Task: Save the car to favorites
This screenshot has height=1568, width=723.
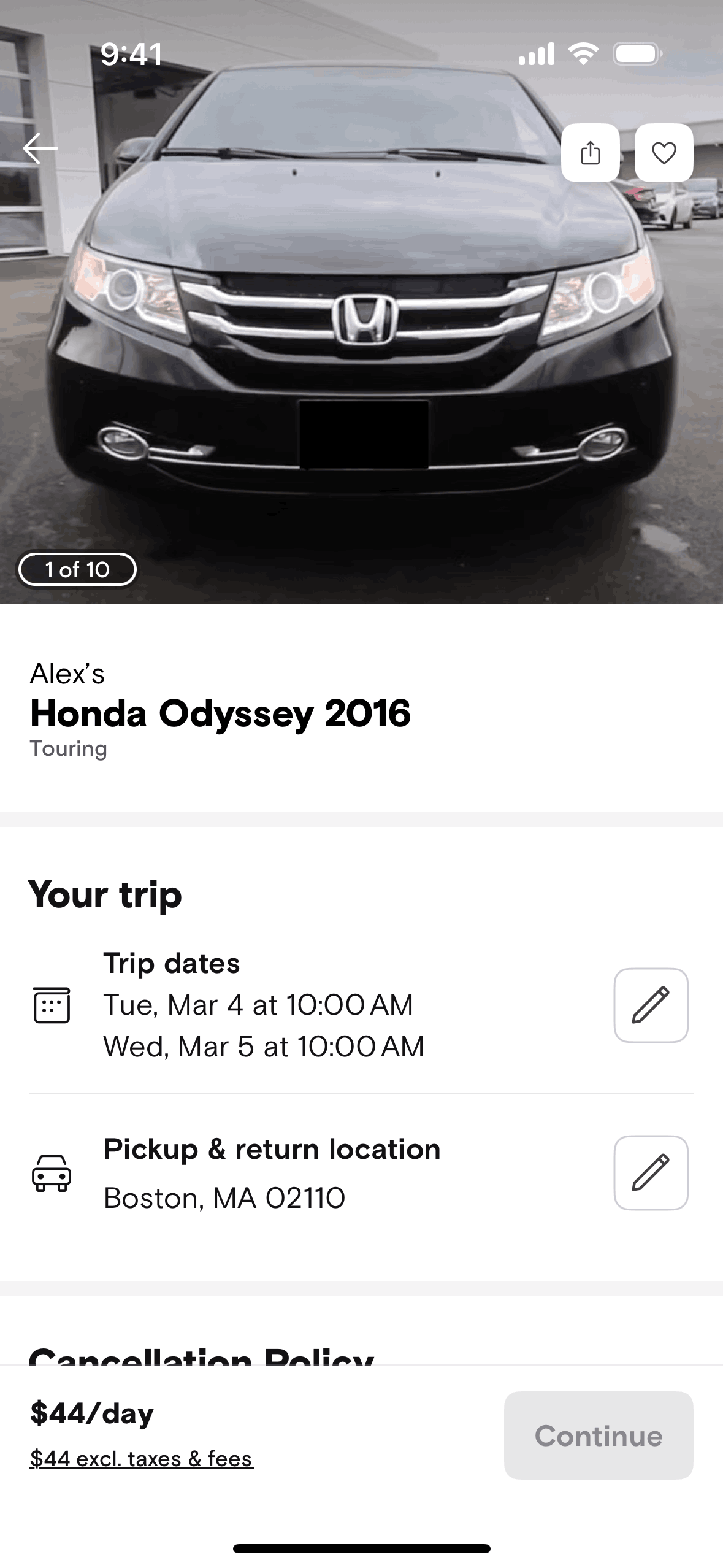Action: pos(664,153)
